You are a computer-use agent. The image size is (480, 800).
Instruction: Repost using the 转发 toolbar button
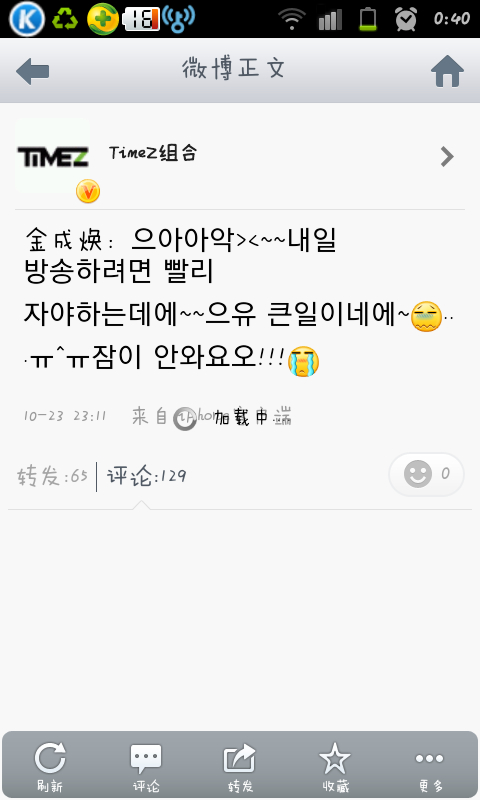point(240,766)
